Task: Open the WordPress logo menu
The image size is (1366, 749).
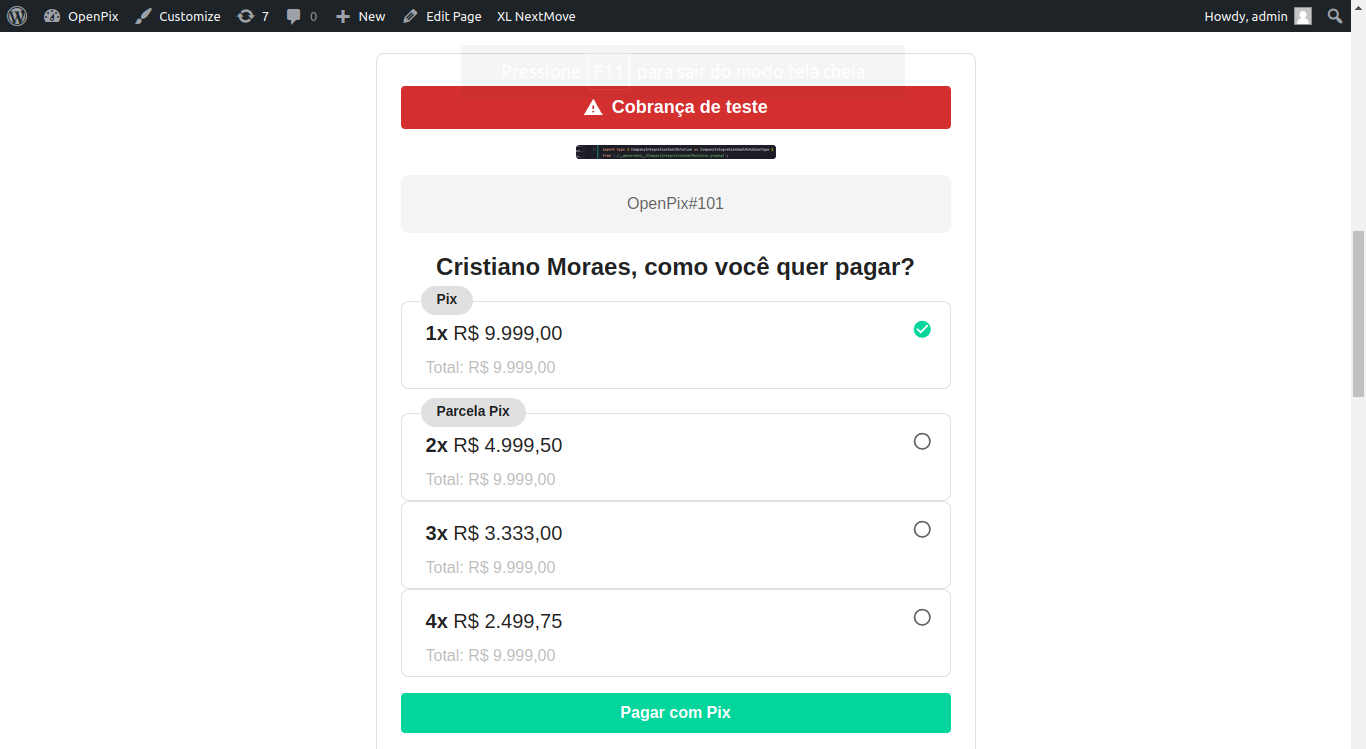Action: tap(17, 16)
